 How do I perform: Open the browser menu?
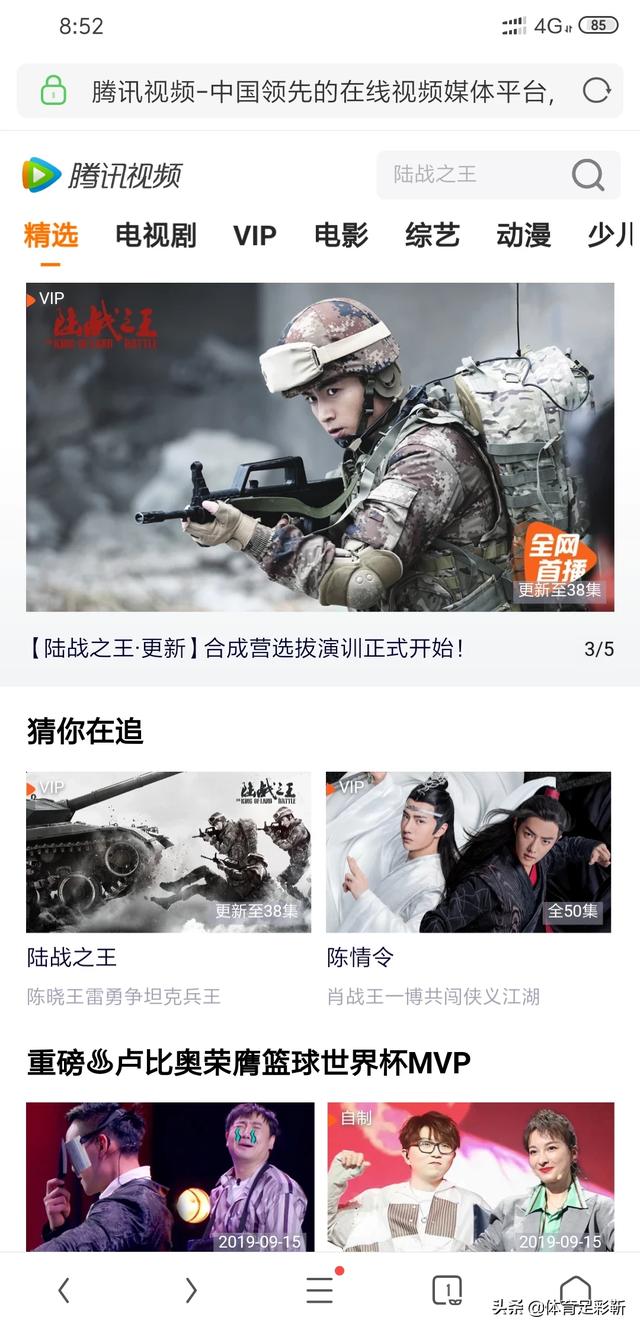(x=320, y=1290)
